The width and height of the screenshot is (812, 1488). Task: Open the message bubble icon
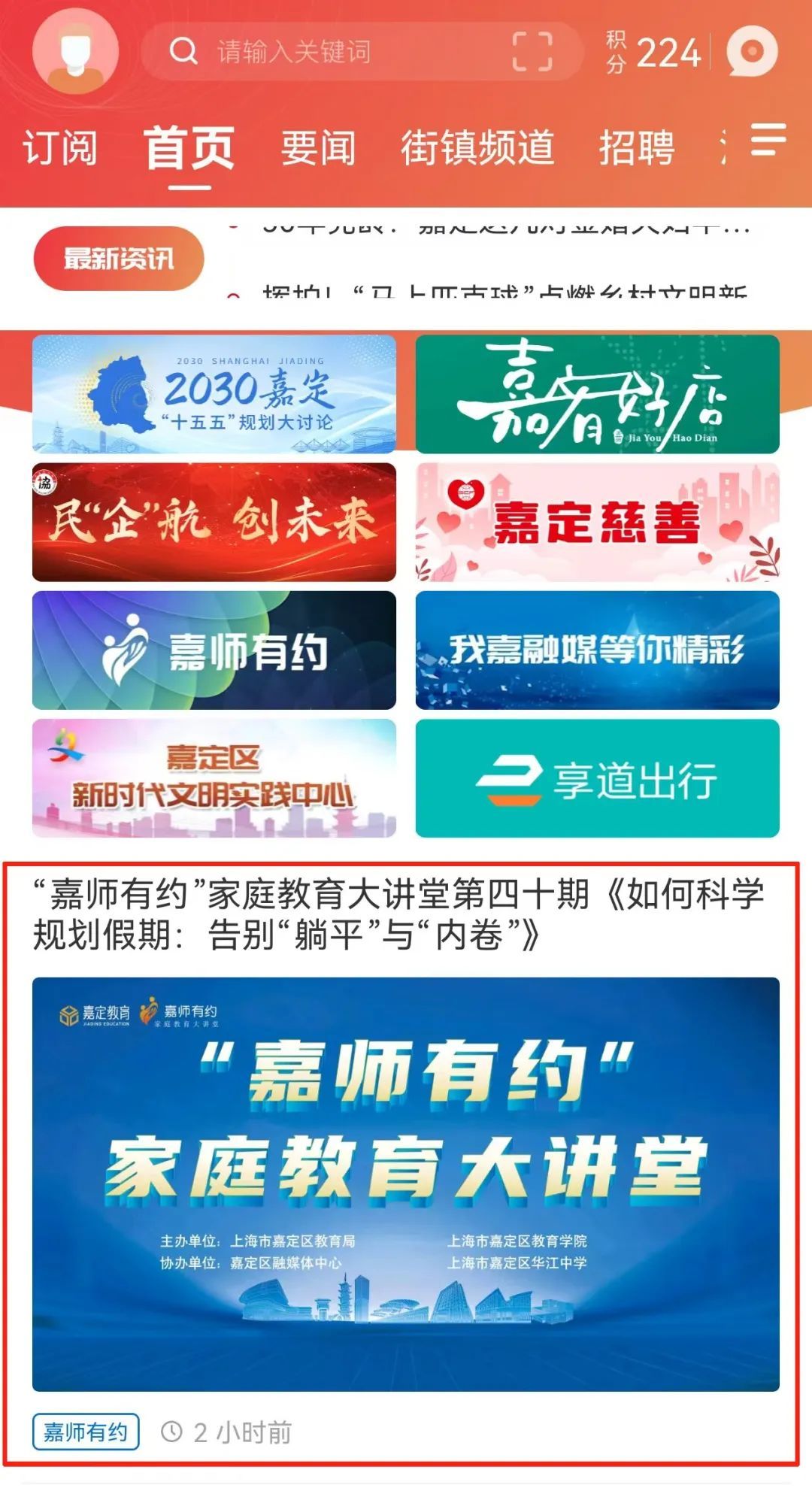tap(752, 51)
